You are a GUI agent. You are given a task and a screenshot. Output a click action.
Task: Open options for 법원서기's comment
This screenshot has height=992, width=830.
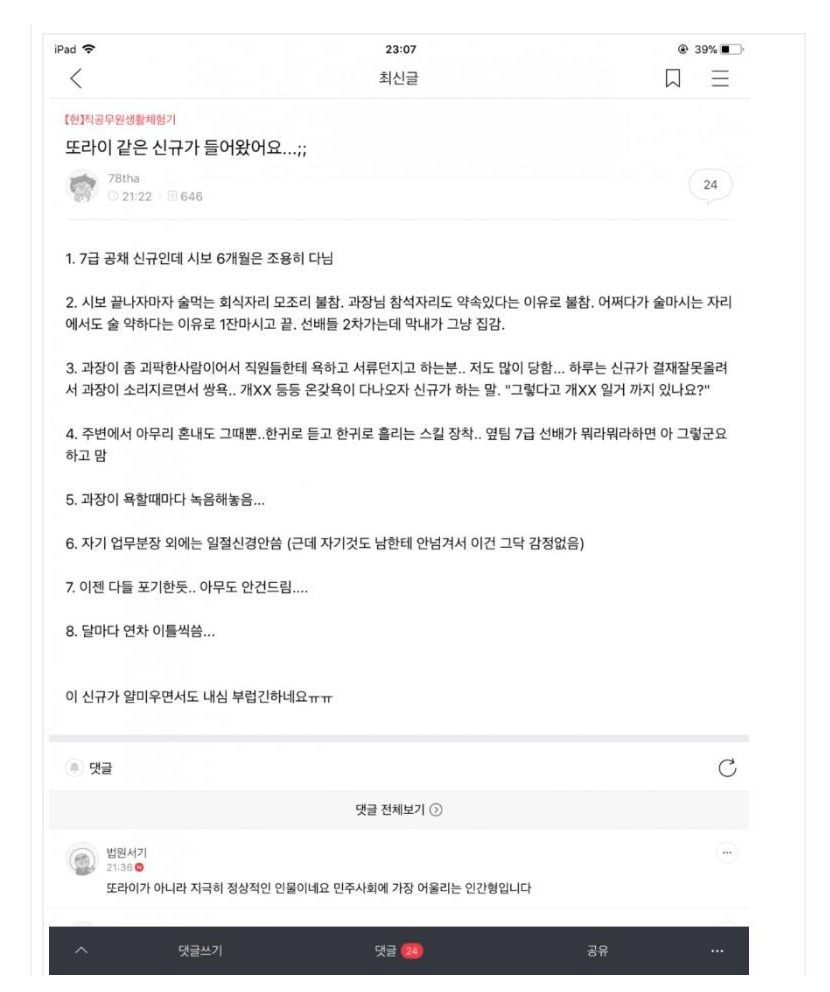[x=727, y=853]
